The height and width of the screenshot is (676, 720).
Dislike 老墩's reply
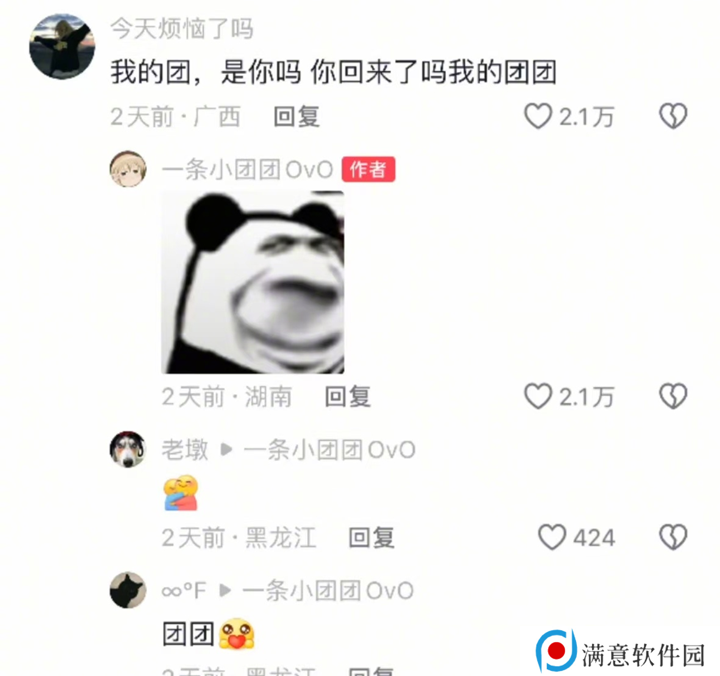pyautogui.click(x=673, y=538)
